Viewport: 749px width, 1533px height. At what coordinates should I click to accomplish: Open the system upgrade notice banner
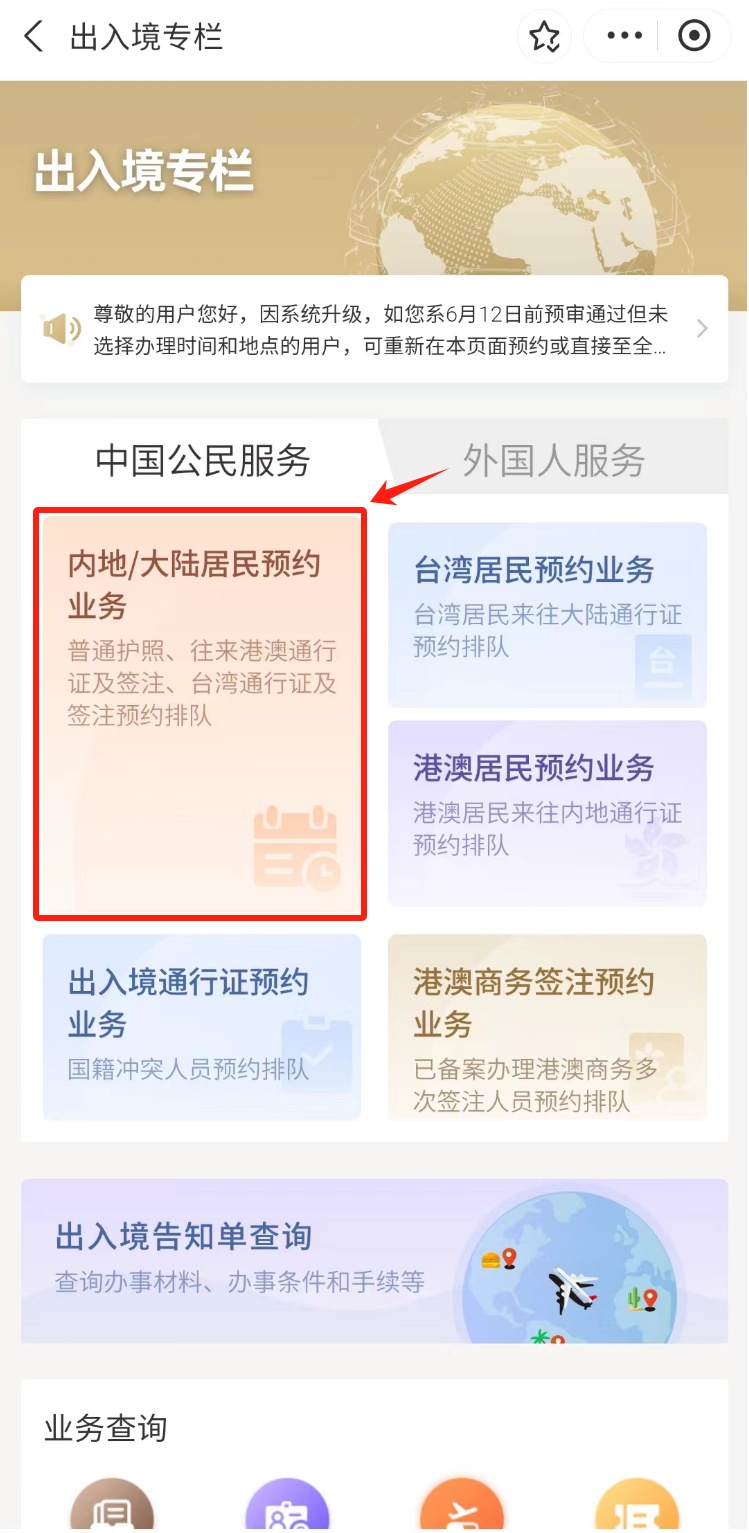tap(374, 329)
